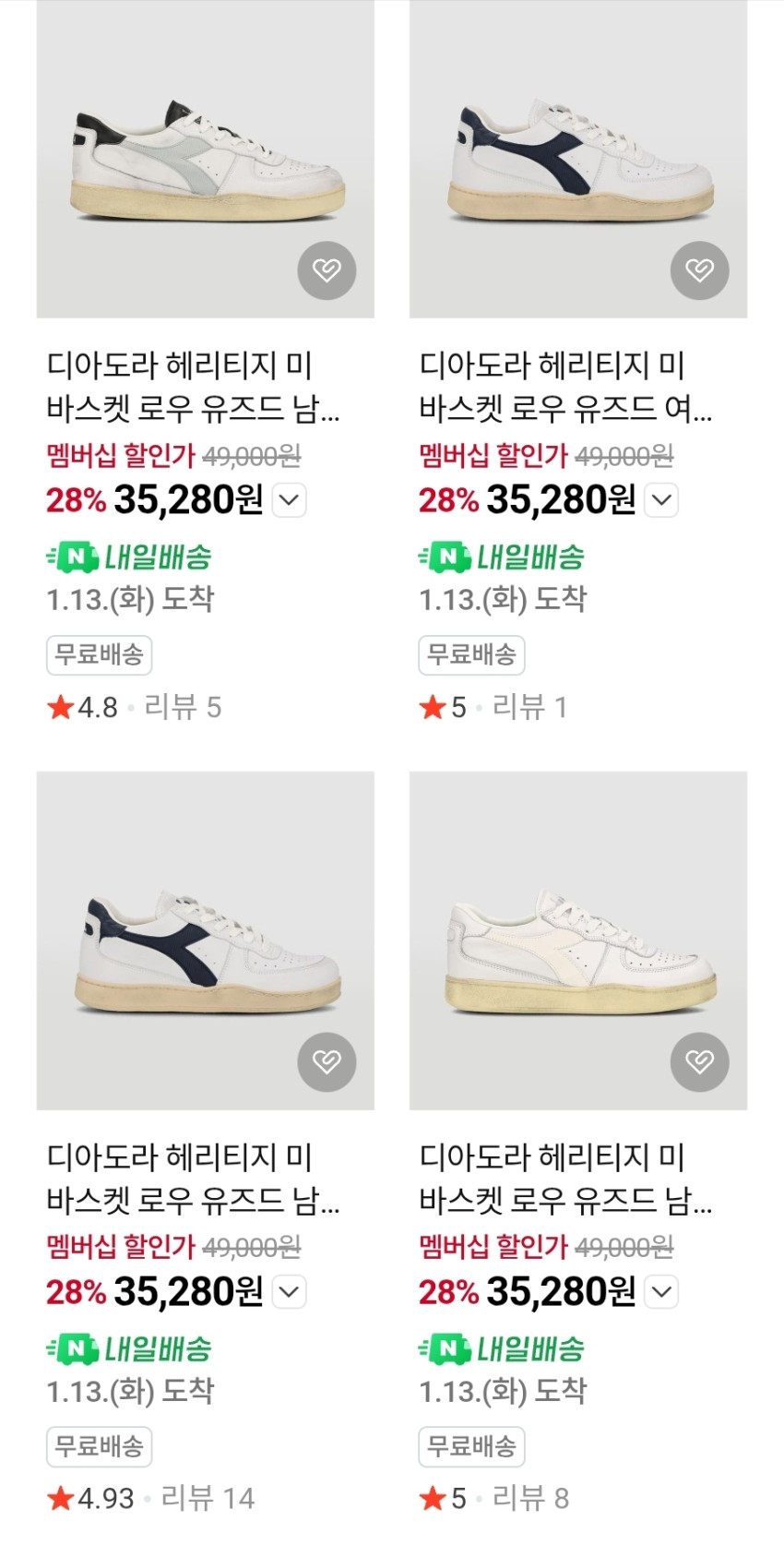
Task: Expand price details for the women's sneaker
Action: tap(662, 500)
